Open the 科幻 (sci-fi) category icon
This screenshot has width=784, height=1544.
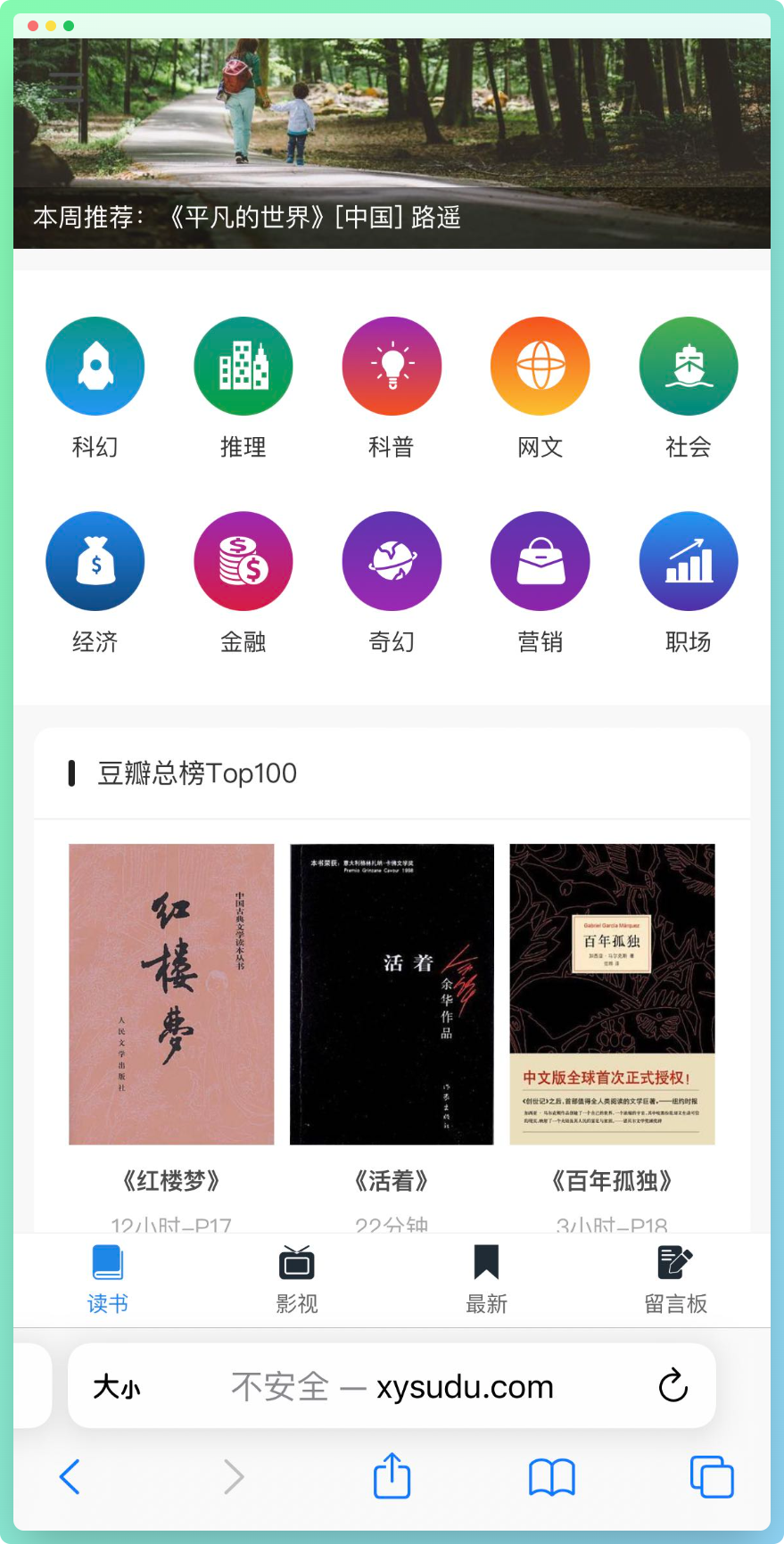tap(95, 366)
